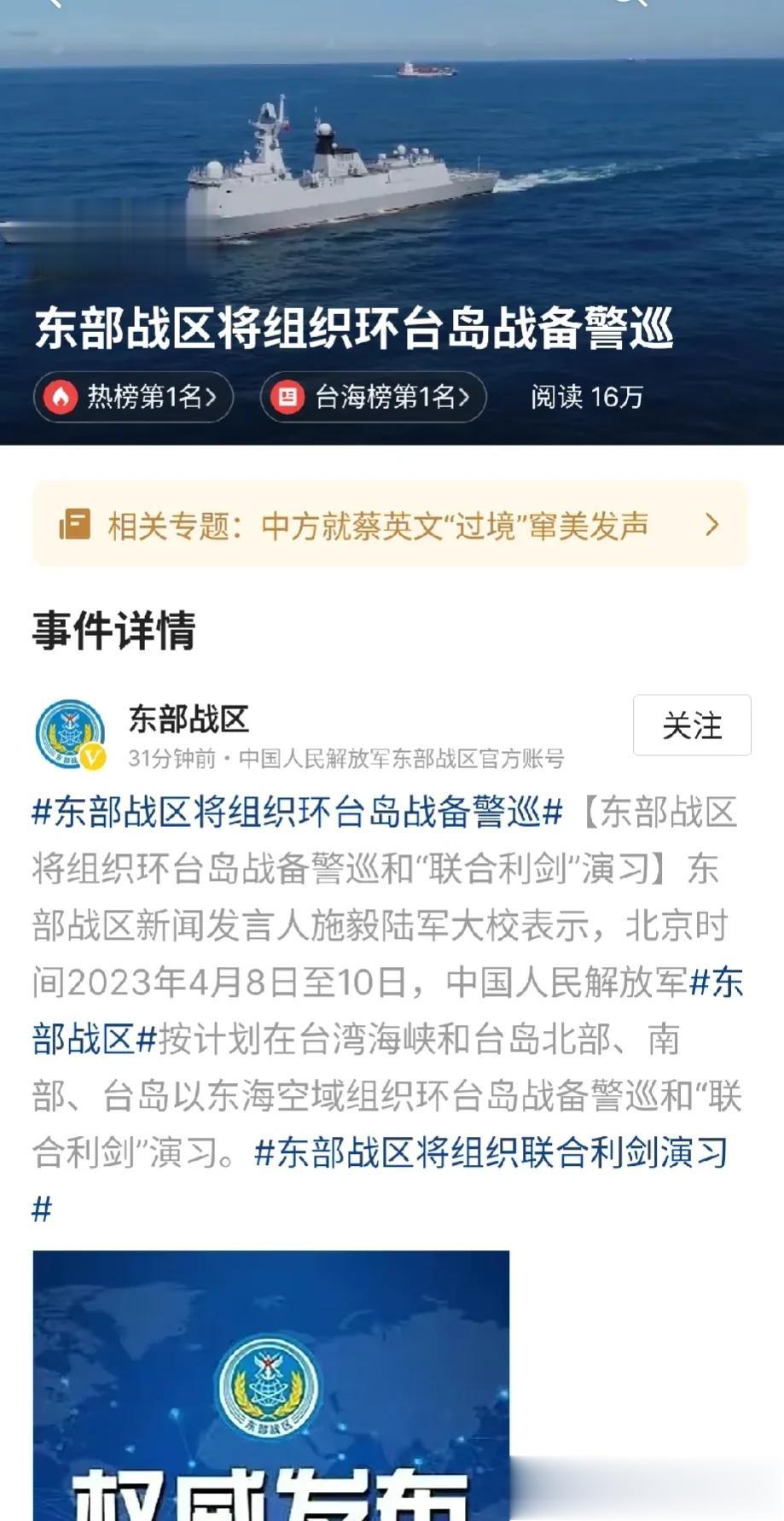Click the 东部战区 emblem in the bottom video frame

(271, 1380)
